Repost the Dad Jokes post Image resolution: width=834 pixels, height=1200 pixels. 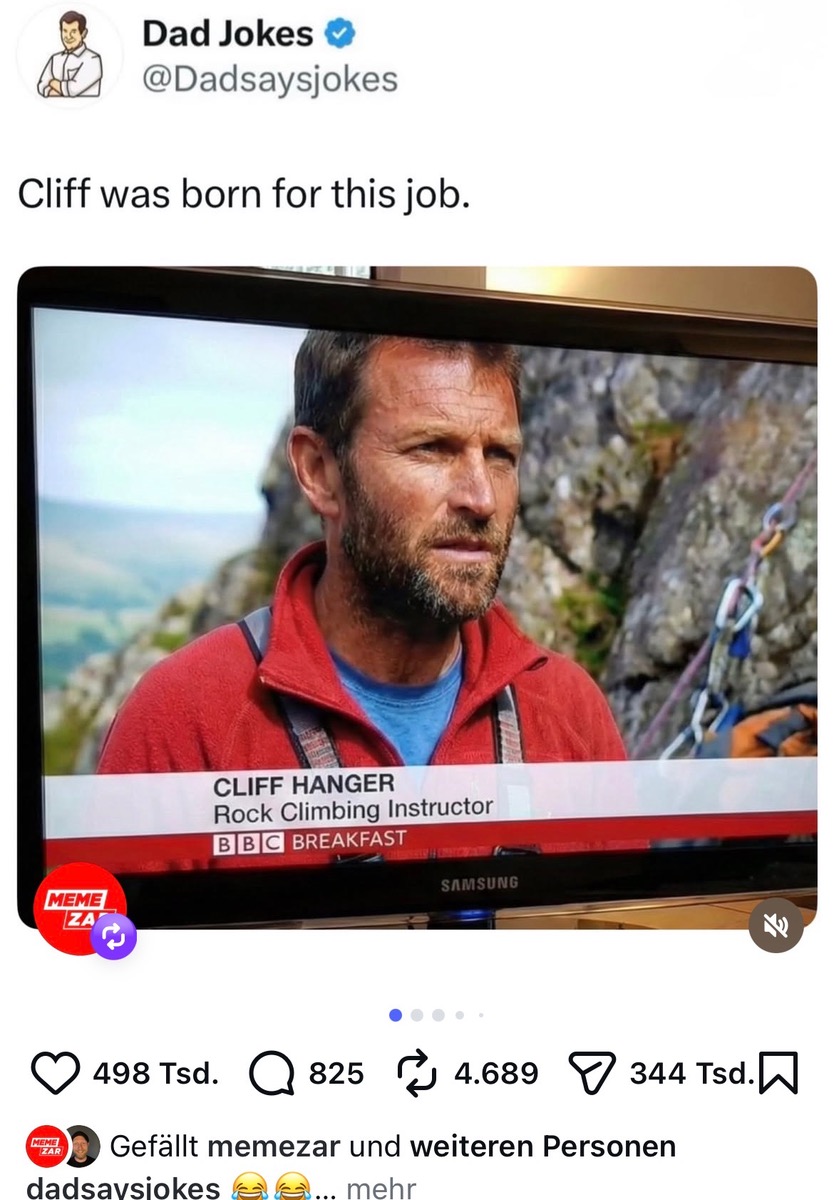419,1073
